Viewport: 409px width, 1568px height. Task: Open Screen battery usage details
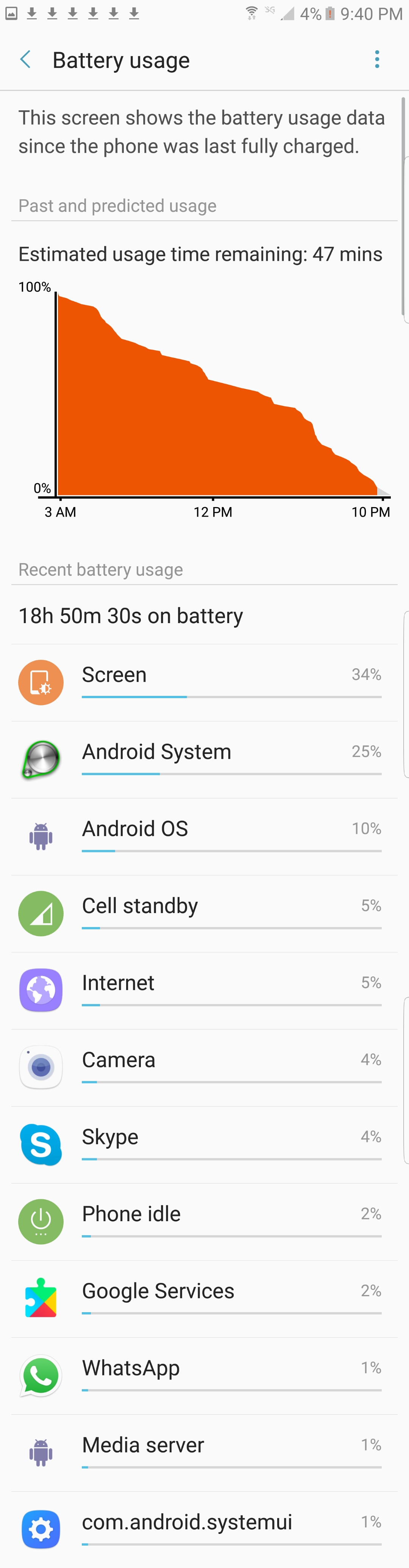click(204, 682)
